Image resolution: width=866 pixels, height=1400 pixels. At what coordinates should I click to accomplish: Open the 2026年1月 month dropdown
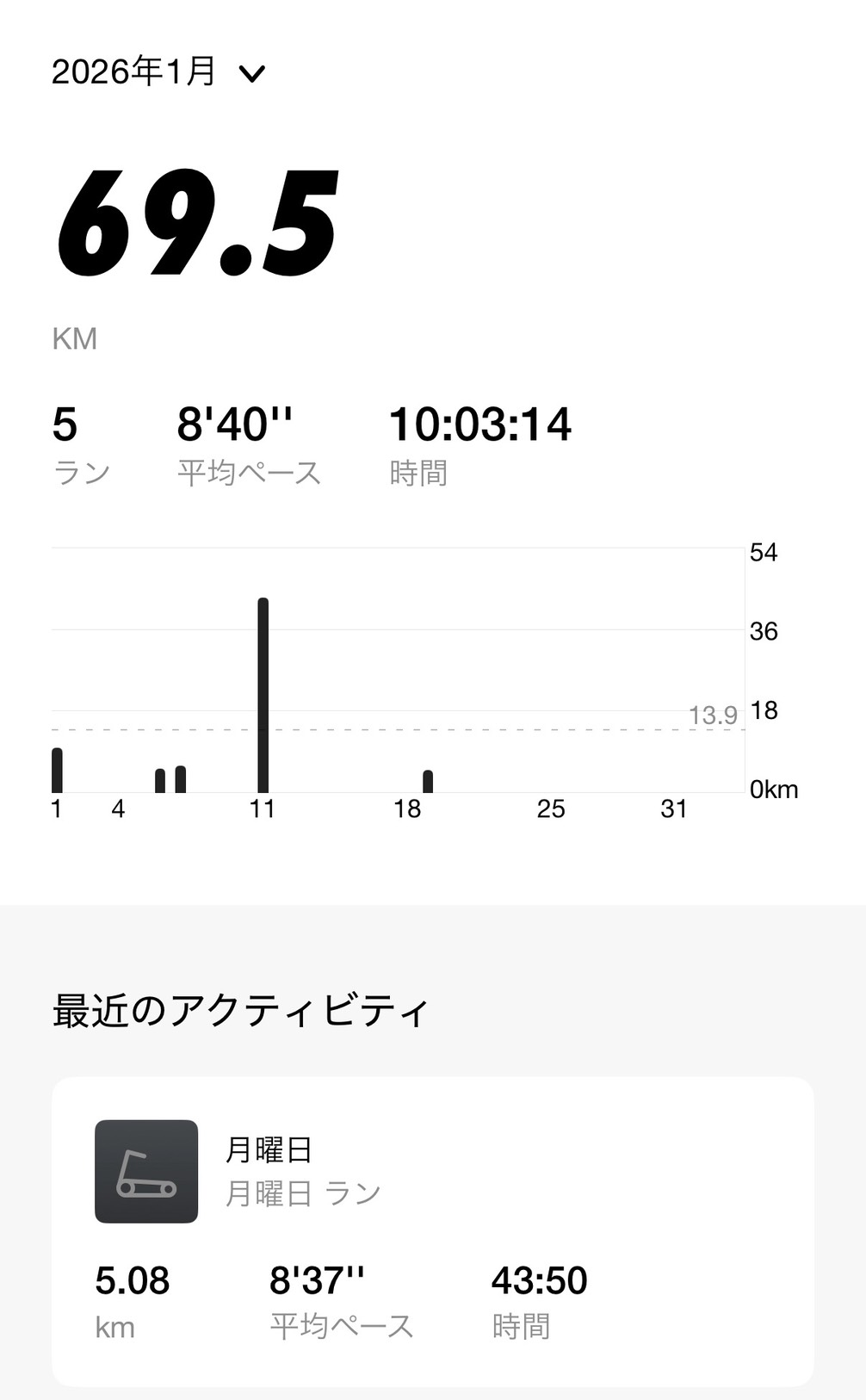pyautogui.click(x=159, y=72)
